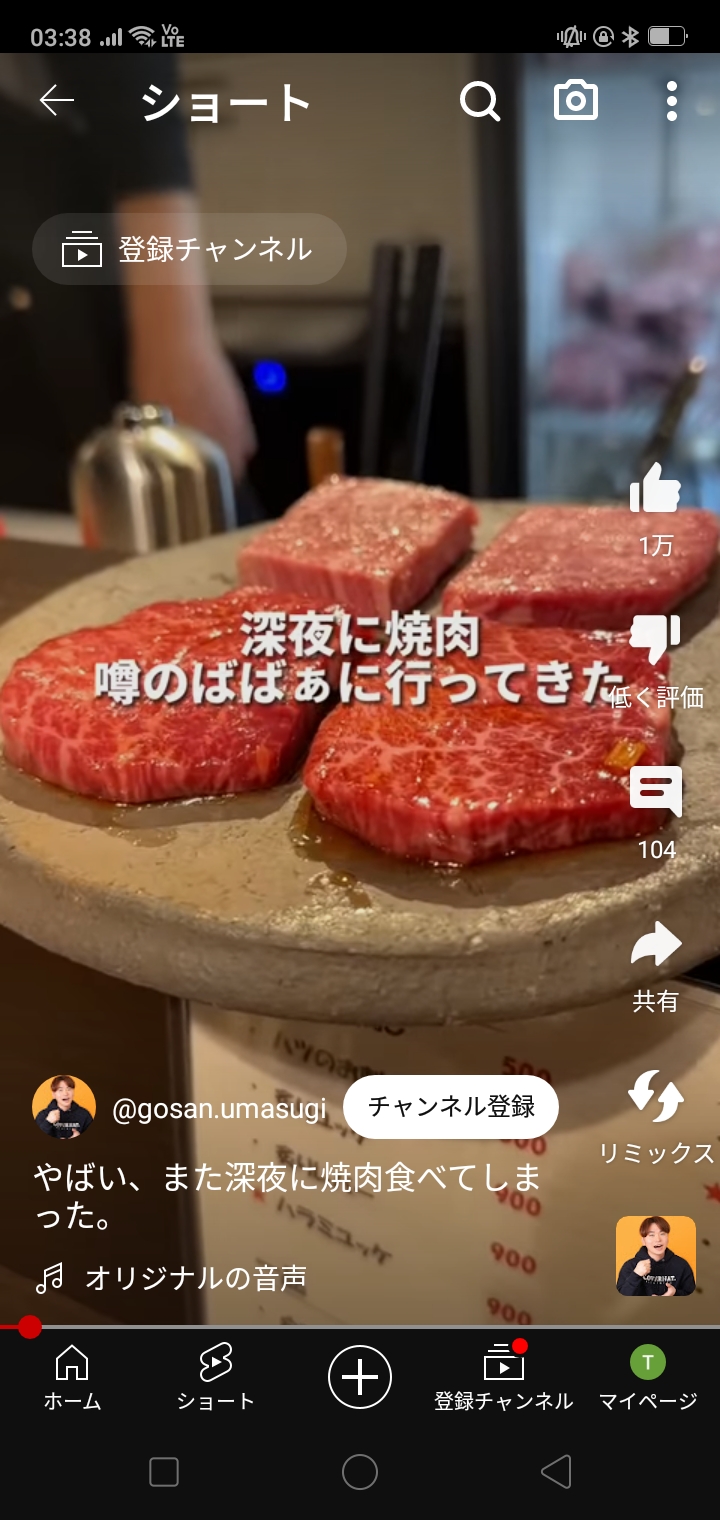Open the @gosan.umasugi channel
The image size is (720, 1520).
click(x=218, y=1108)
